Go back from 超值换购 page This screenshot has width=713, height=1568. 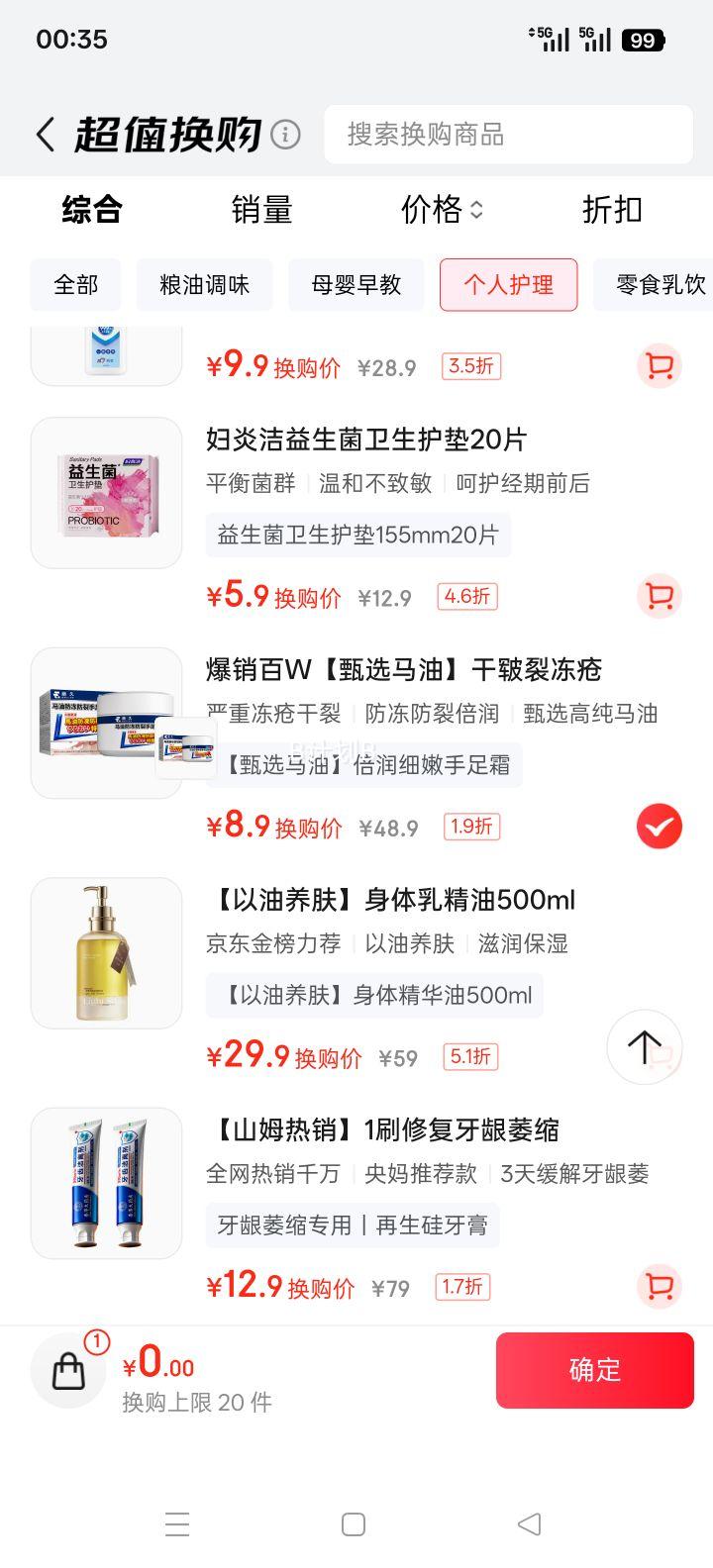[46, 135]
